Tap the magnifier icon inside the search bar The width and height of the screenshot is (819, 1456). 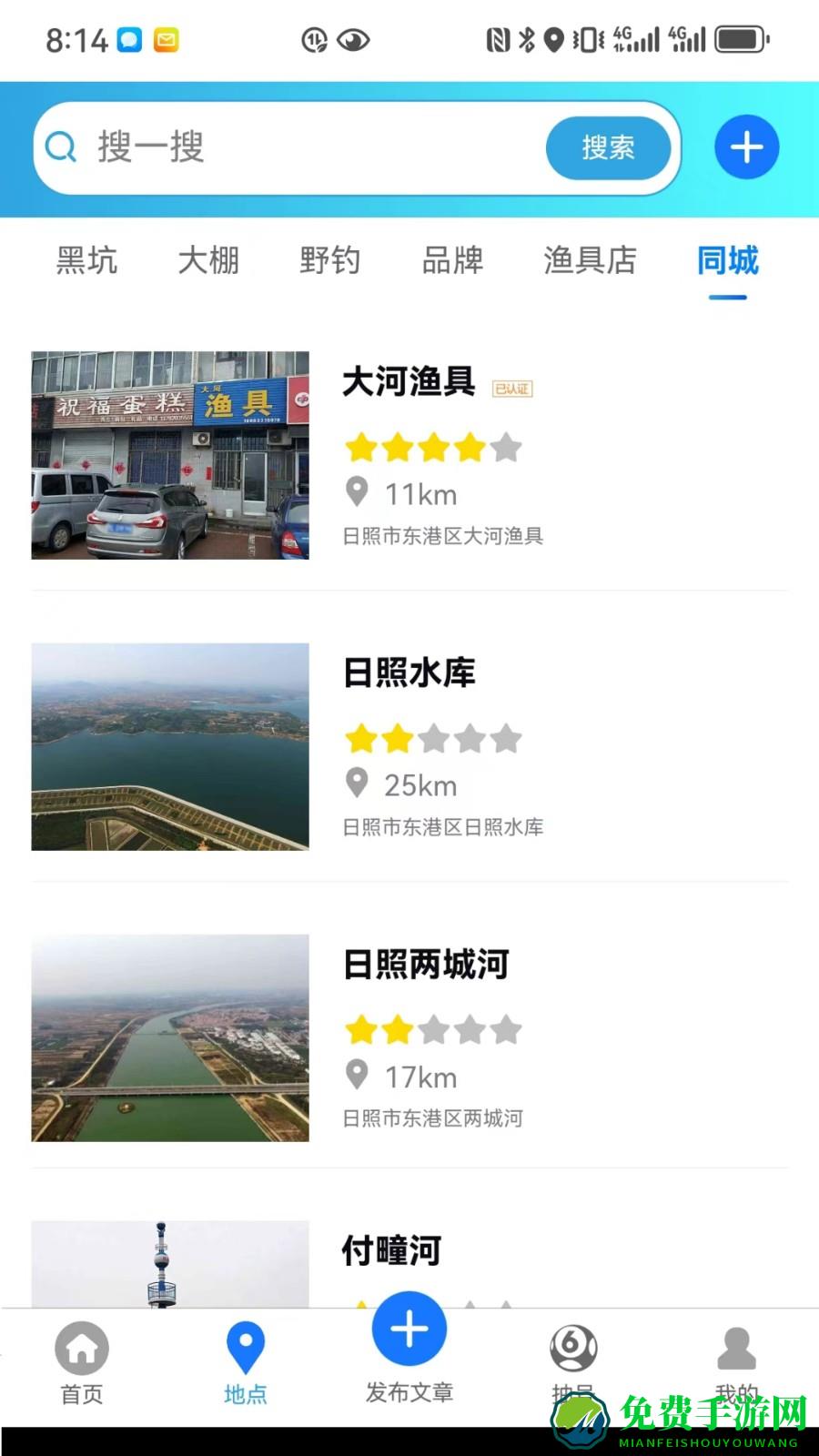tap(58, 147)
